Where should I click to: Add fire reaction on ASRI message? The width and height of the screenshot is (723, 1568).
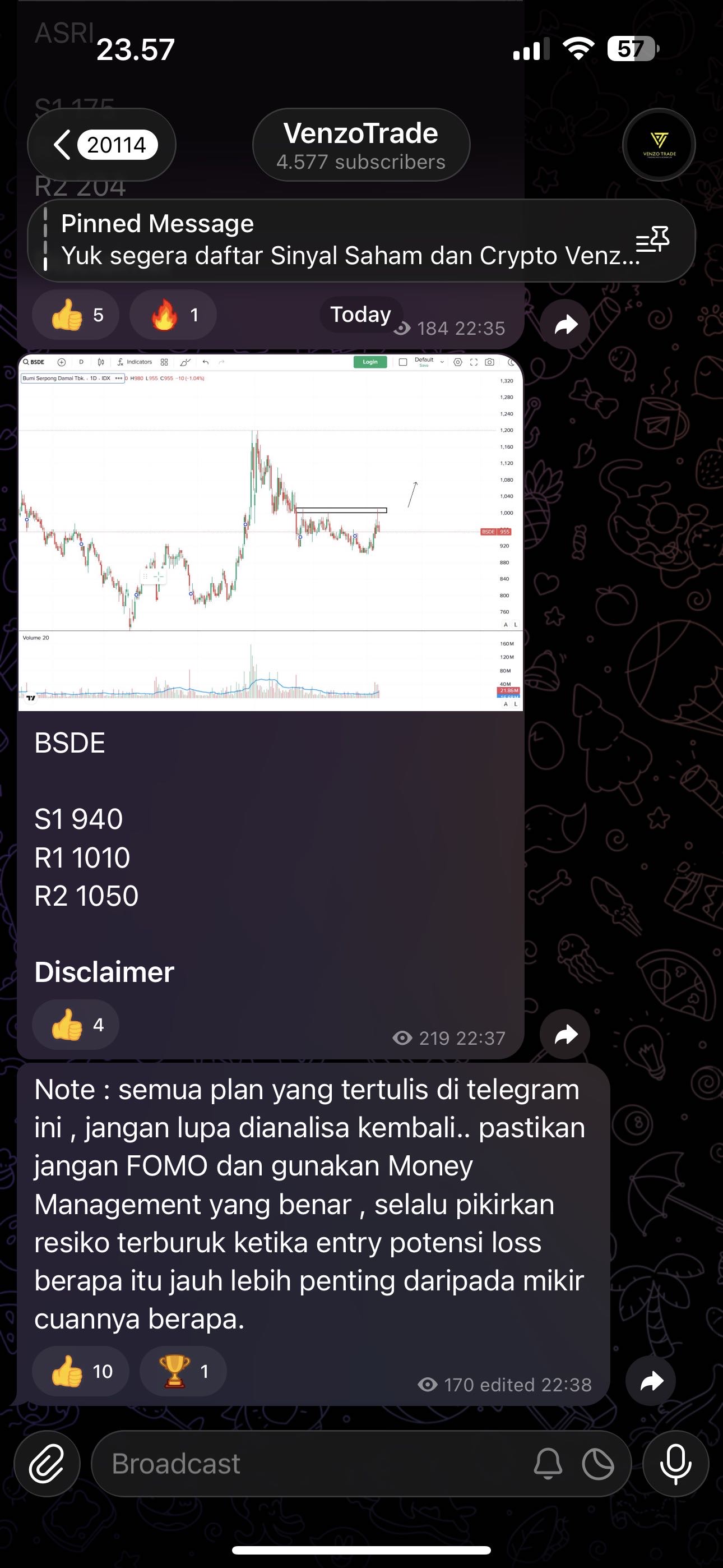(x=173, y=315)
